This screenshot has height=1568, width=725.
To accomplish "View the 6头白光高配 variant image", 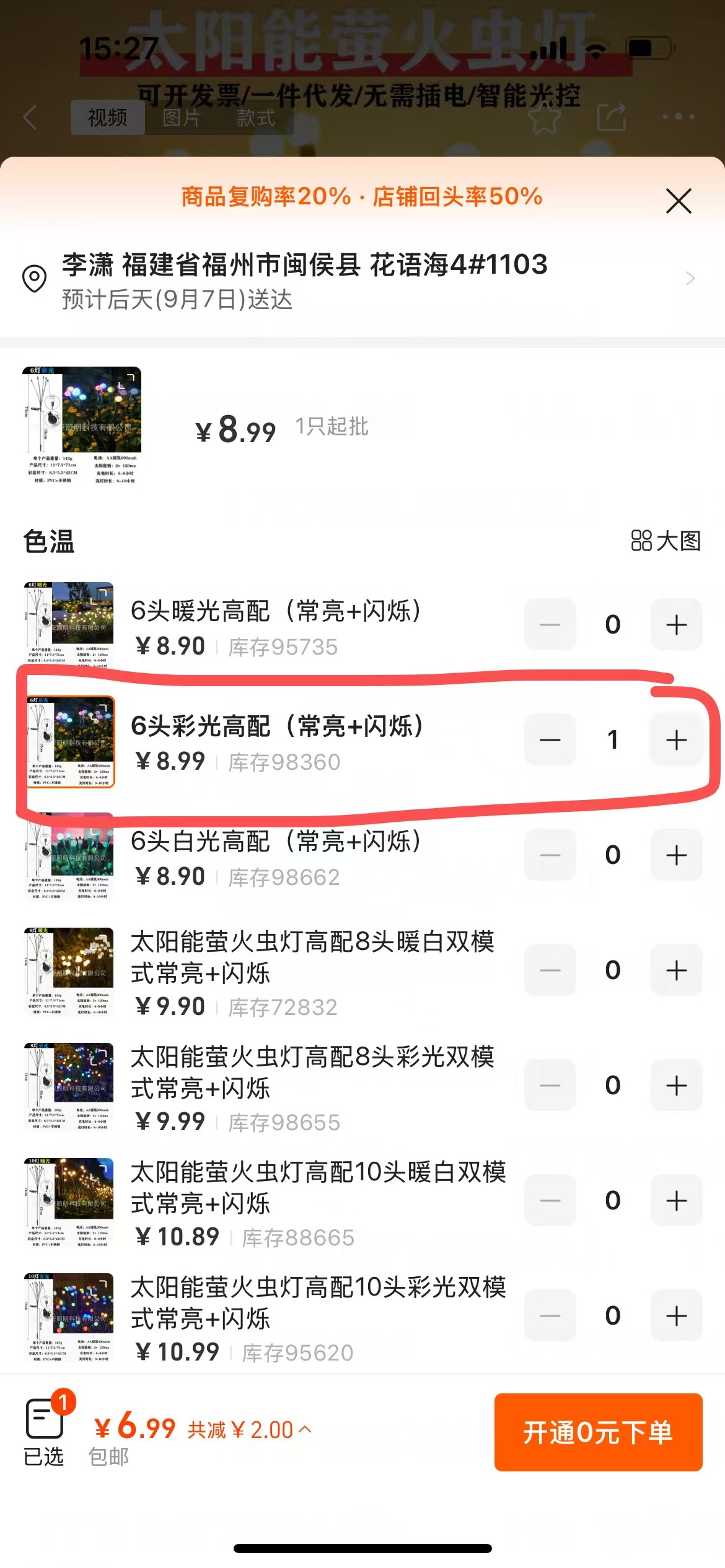I will [x=69, y=857].
